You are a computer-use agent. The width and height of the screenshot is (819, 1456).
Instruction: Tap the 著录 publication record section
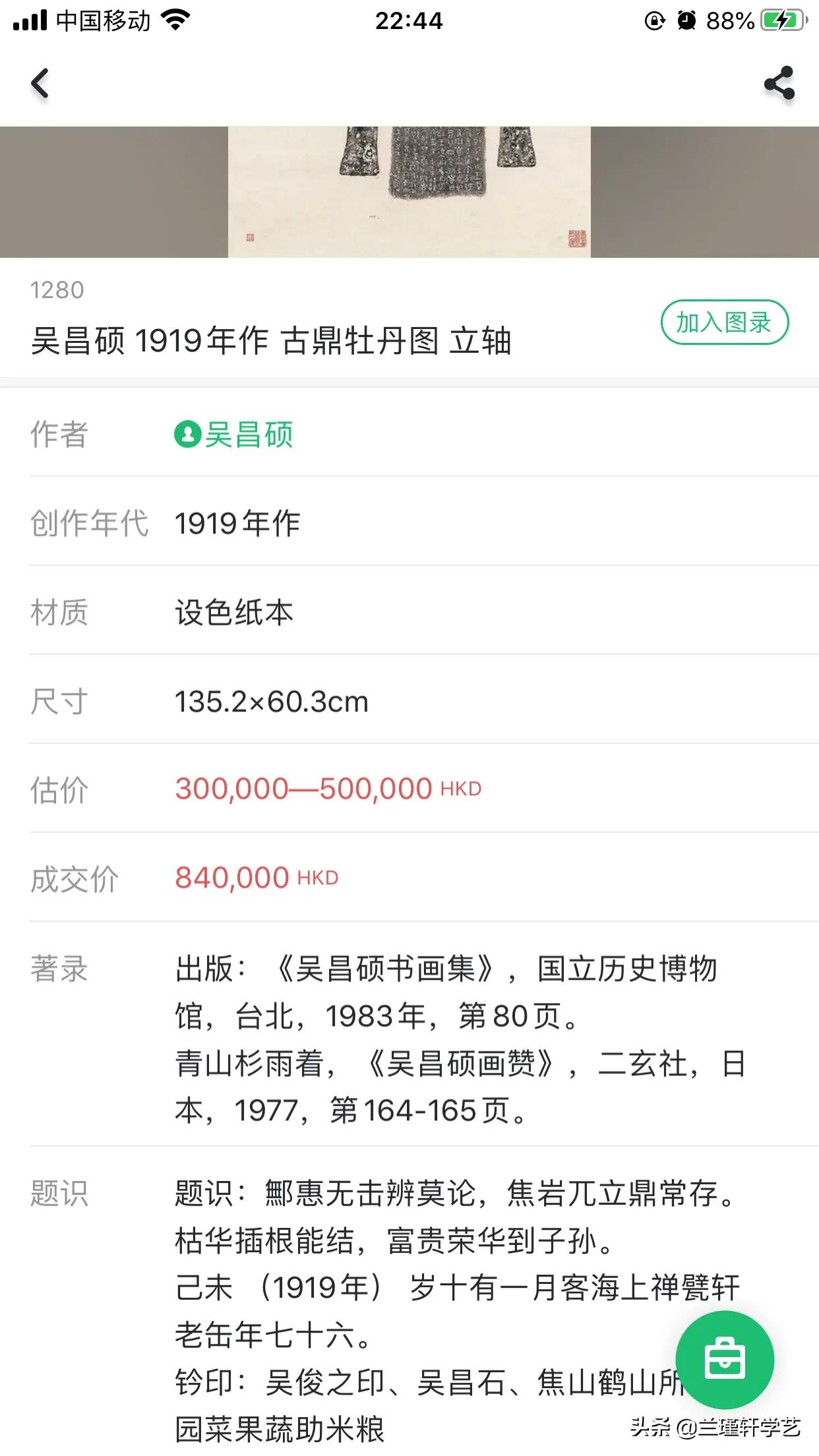[x=60, y=968]
